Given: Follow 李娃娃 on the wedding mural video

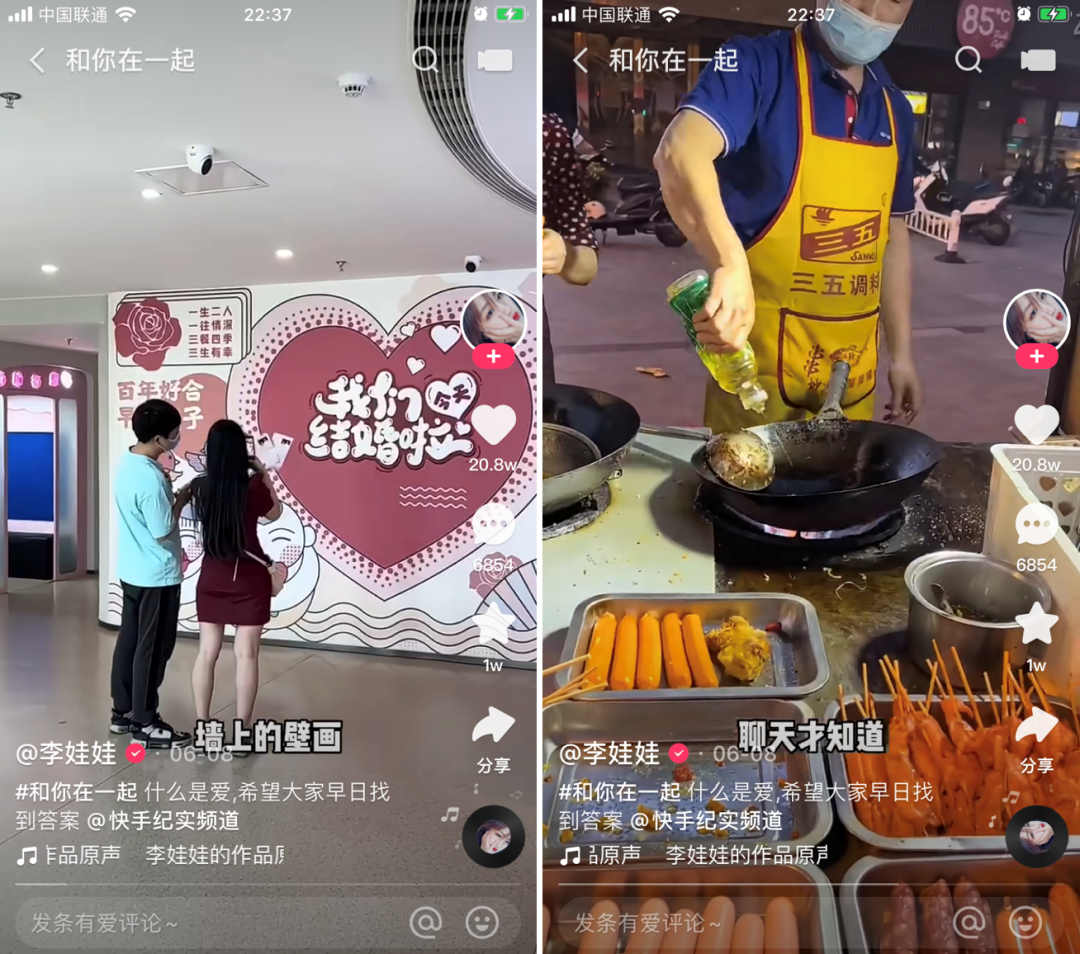Looking at the screenshot, I should (494, 357).
